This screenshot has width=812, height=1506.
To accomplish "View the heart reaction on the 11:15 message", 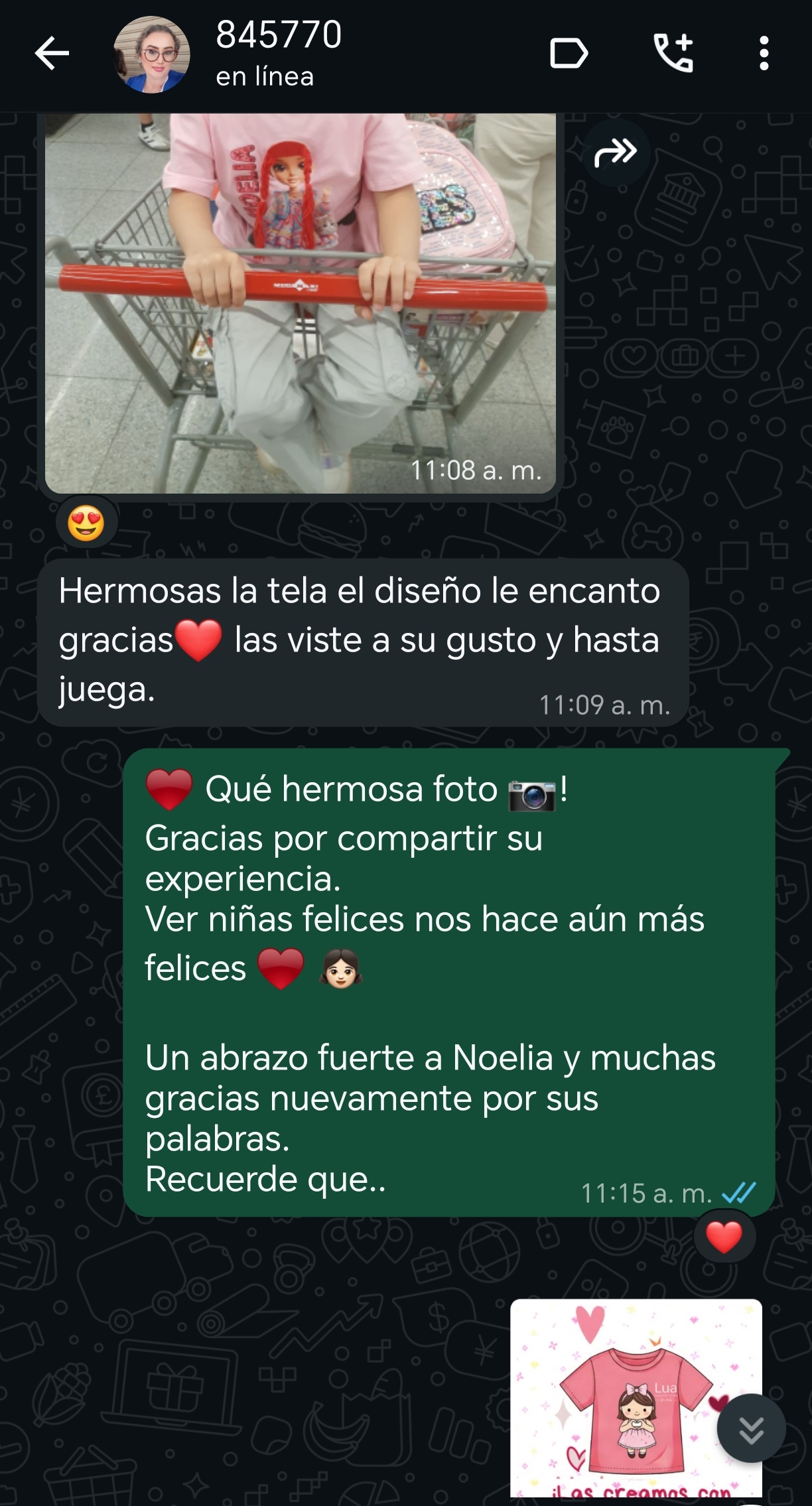I will (x=724, y=1237).
